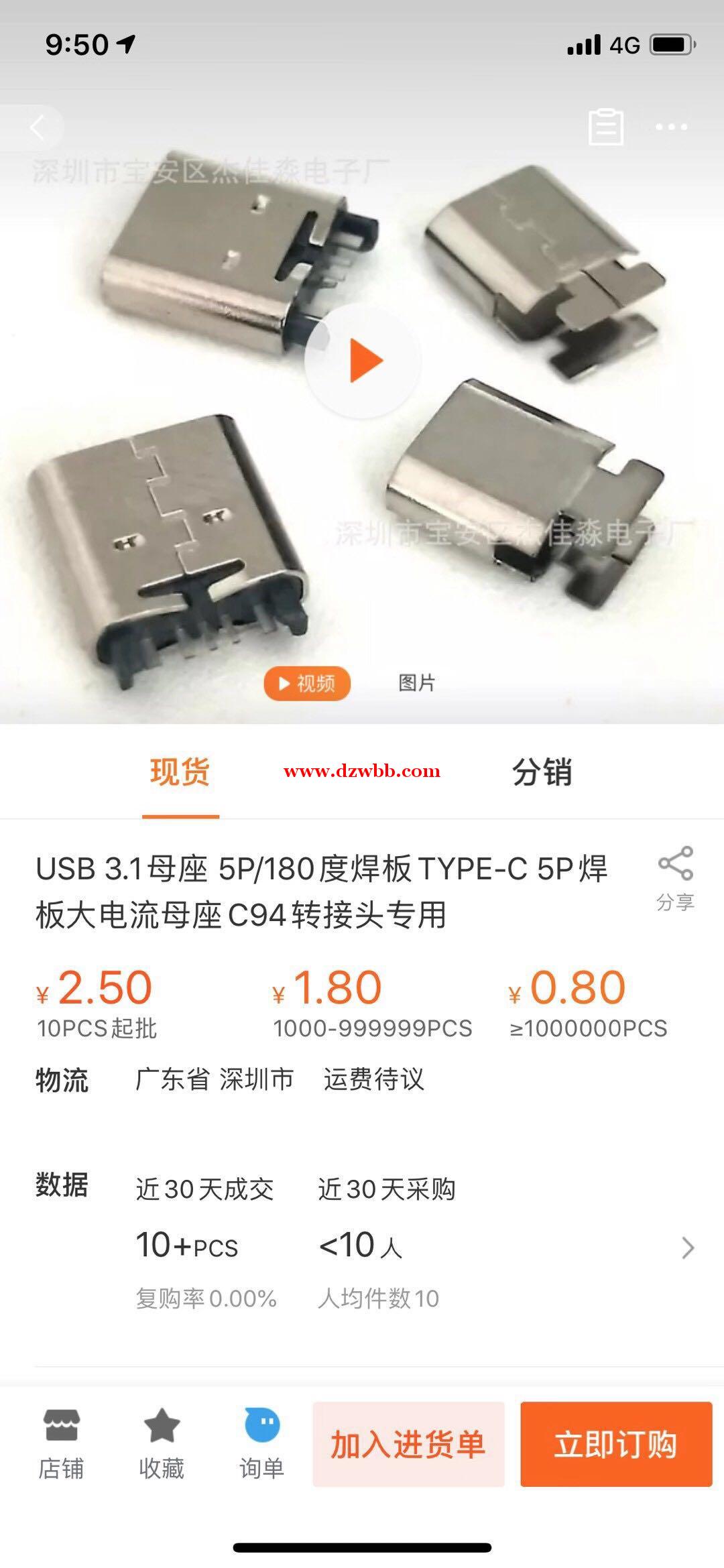Image resolution: width=724 pixels, height=1568 pixels.
Task: Open the three-dot overflow menu
Action: (x=671, y=127)
